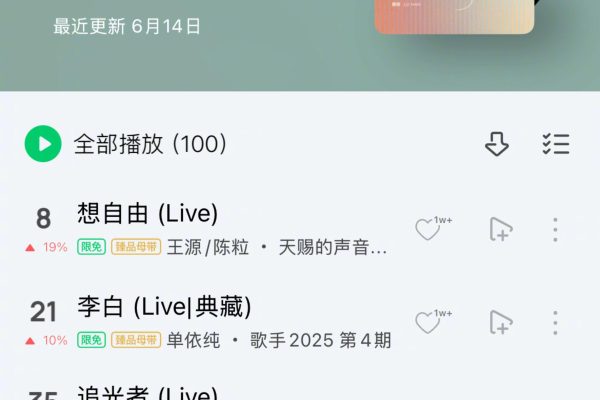This screenshot has width=600, height=400.
Task: Download all songs in the list
Action: (x=497, y=144)
